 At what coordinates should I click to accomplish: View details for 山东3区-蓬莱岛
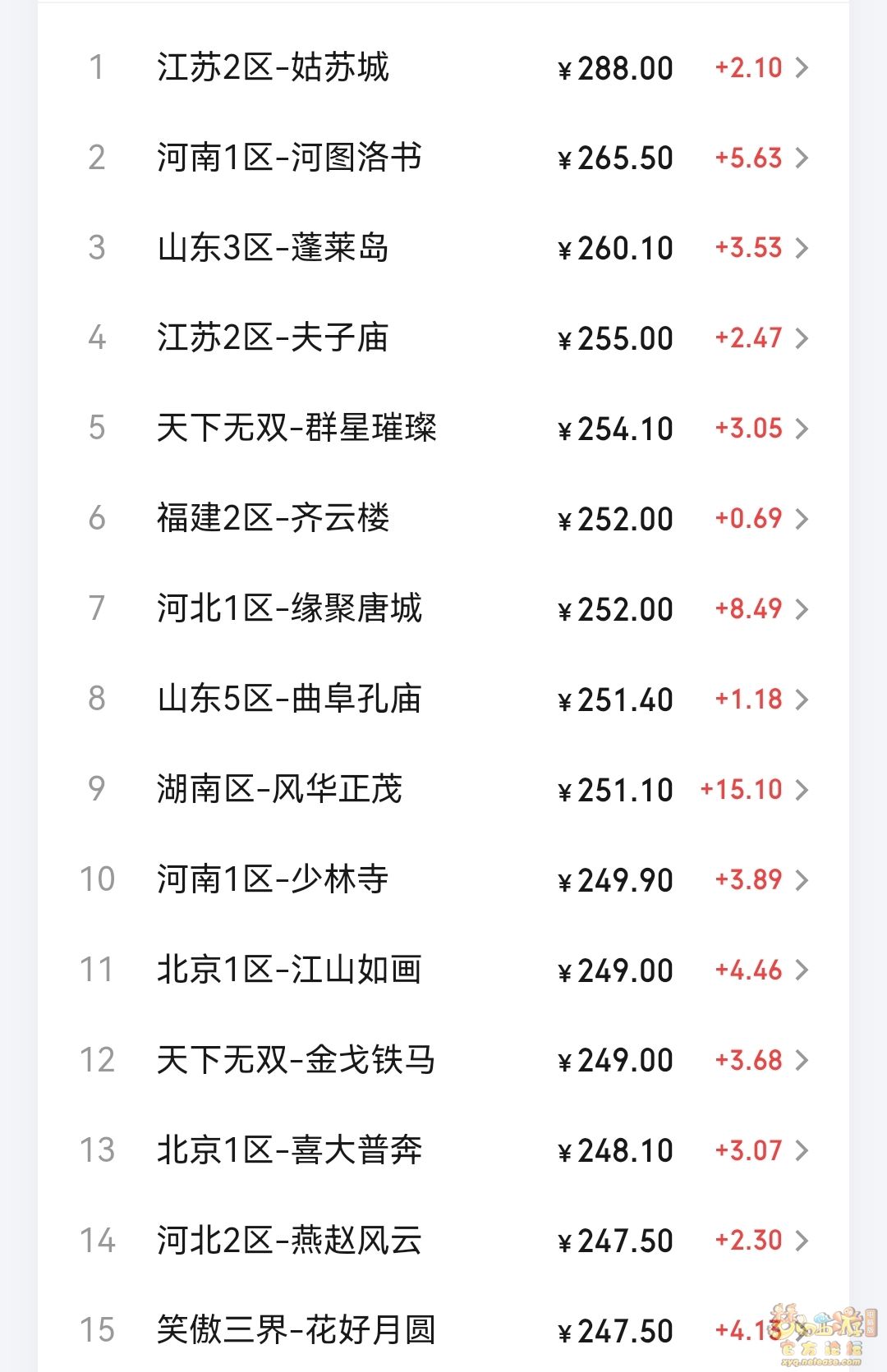tap(443, 248)
